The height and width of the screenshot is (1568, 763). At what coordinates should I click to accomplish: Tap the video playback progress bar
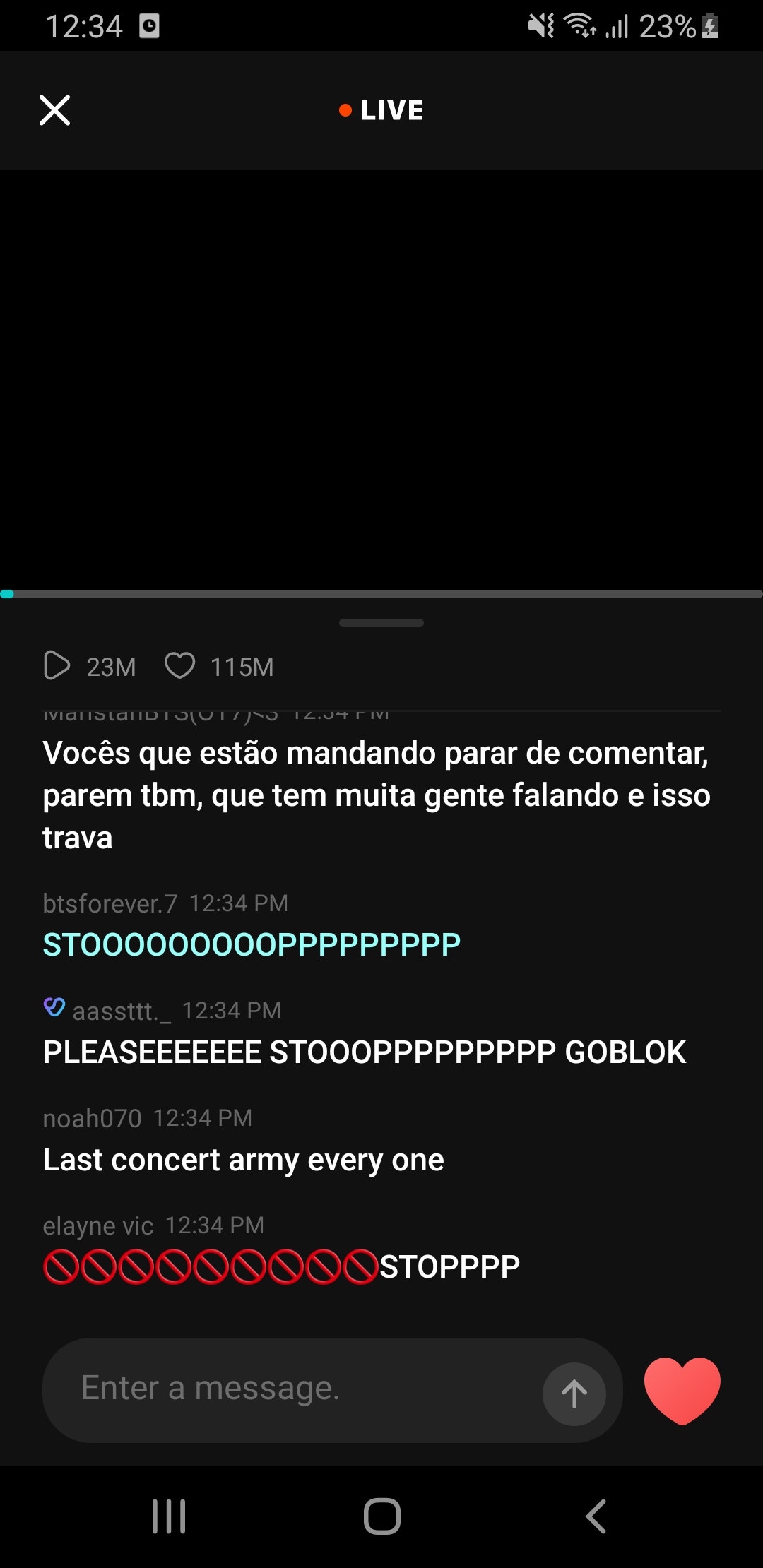[x=381, y=593]
